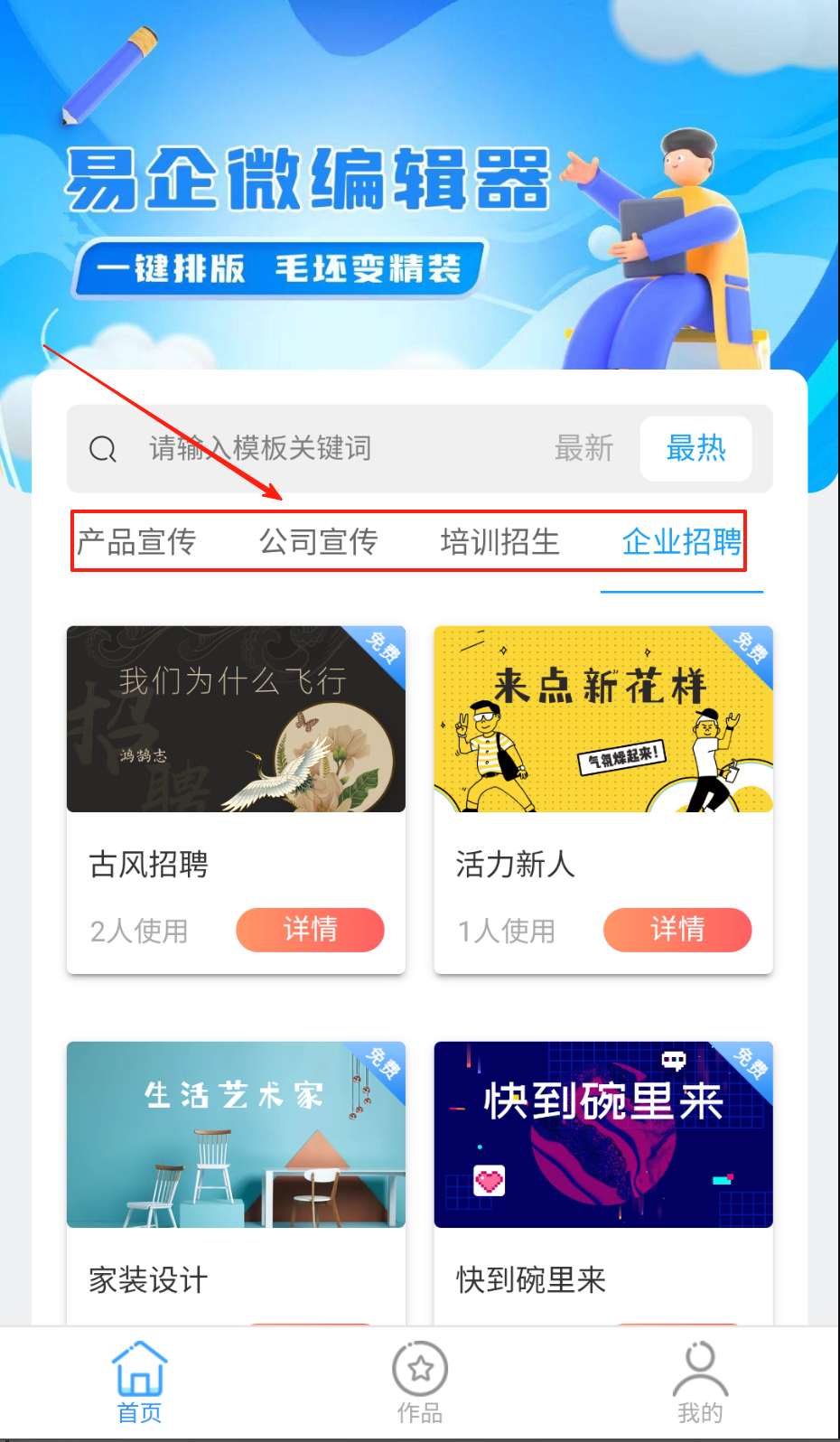Go to the 首页 tab
The width and height of the screenshot is (840, 1442).
[x=140, y=1382]
